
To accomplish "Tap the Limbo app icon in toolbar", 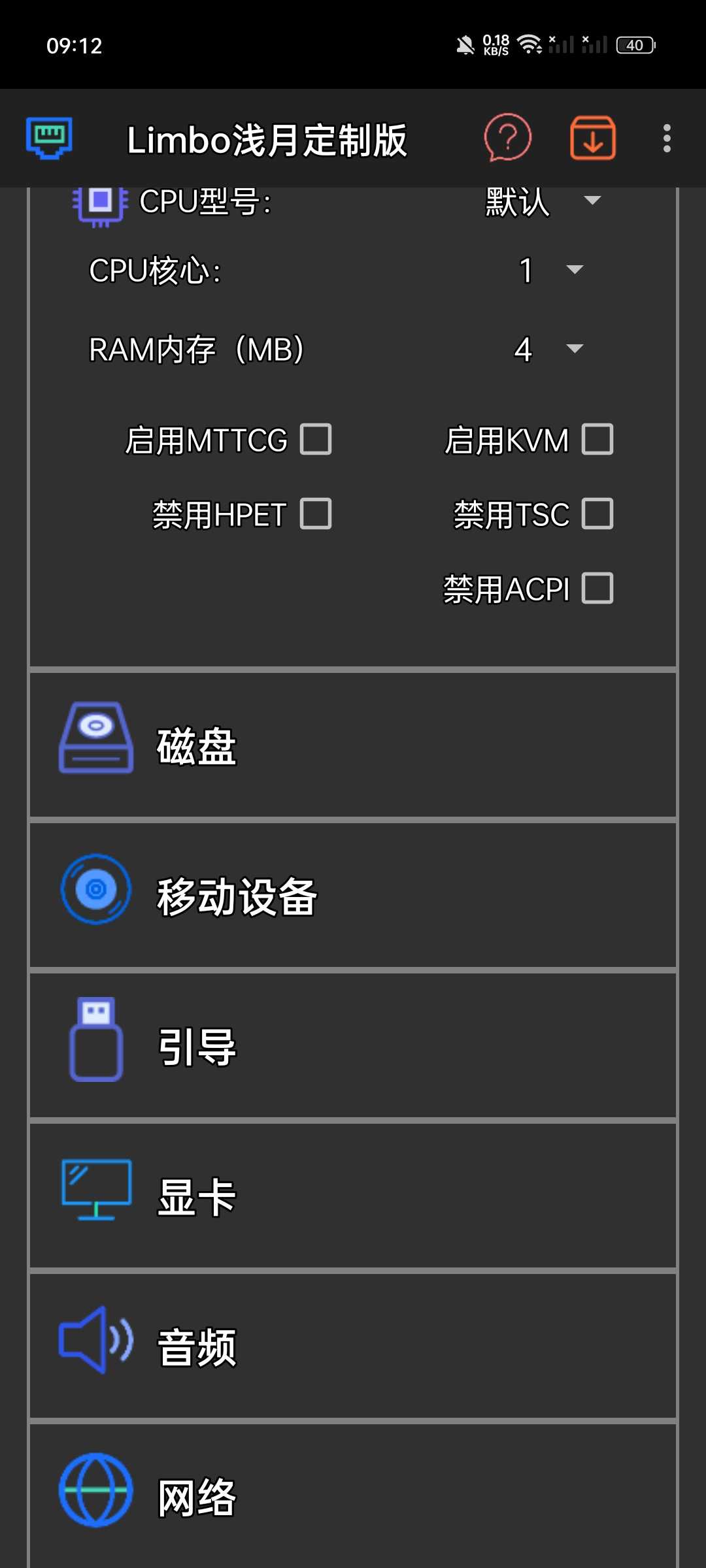I will coord(49,138).
